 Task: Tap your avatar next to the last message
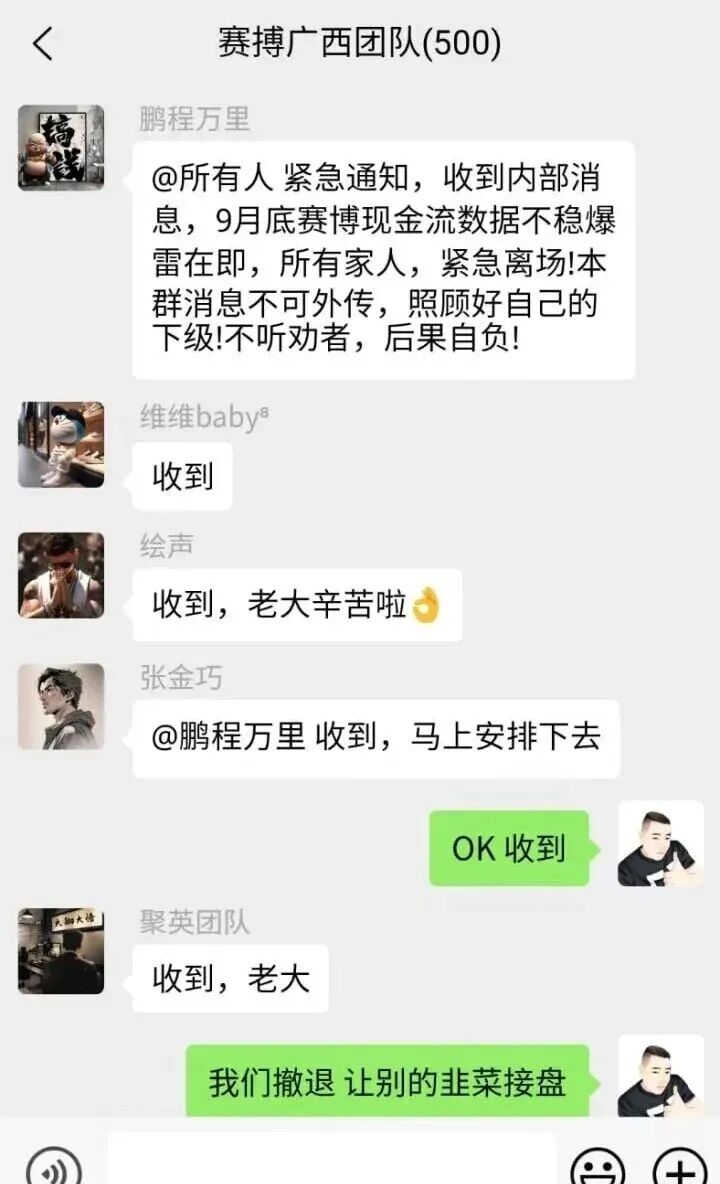659,1080
